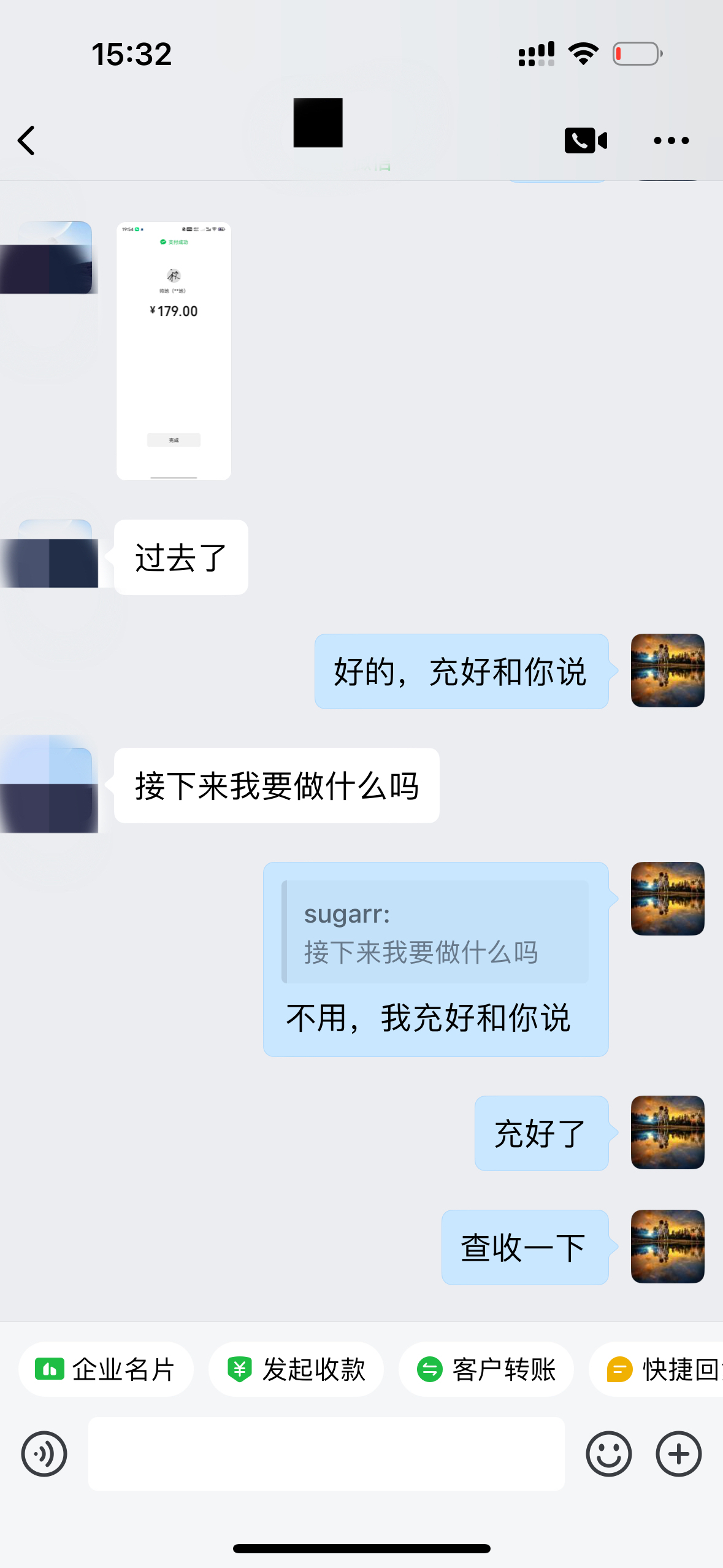Tap your sunset avatar next to 充好了

click(667, 1133)
